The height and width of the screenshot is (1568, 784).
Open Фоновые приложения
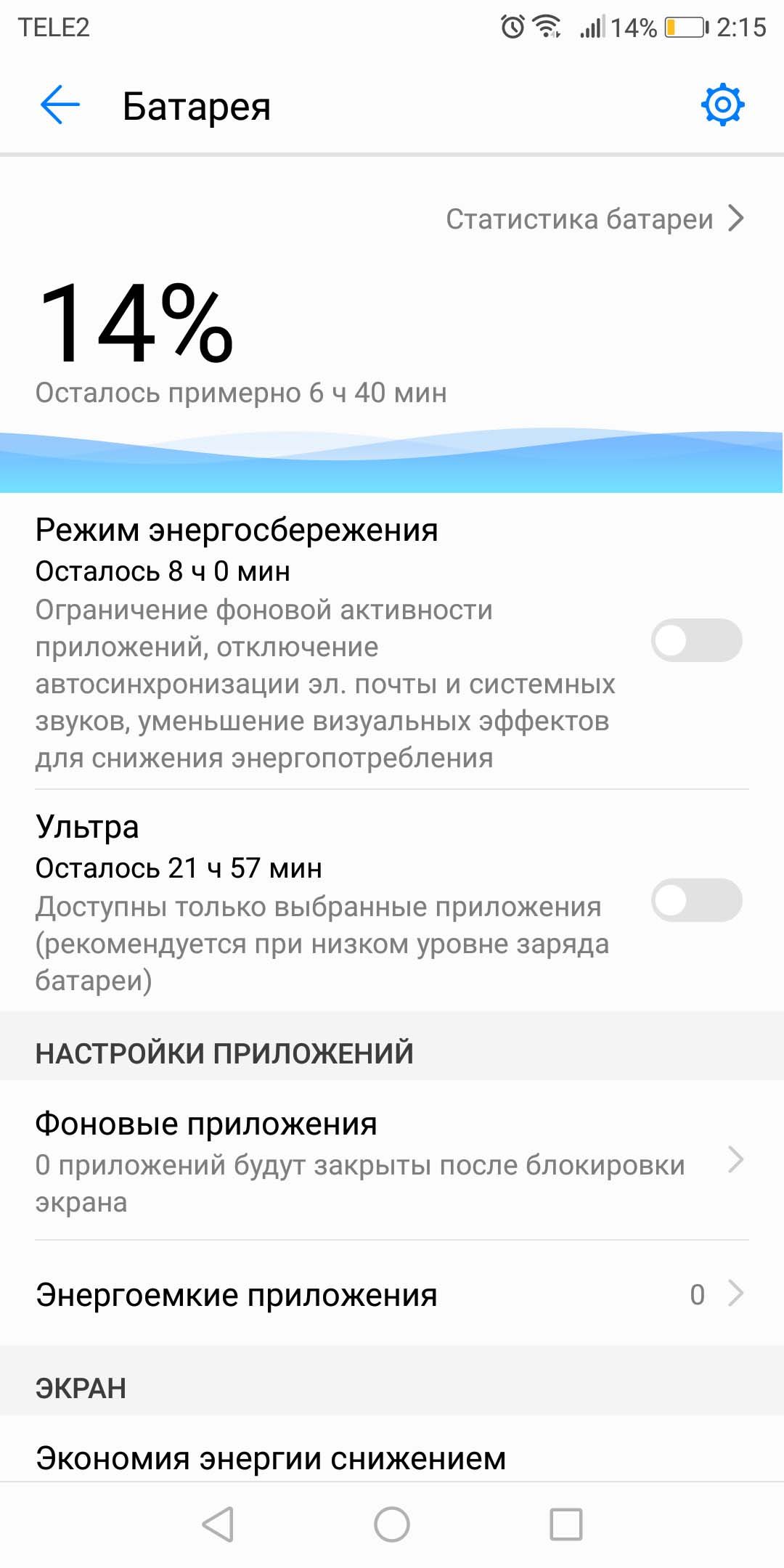click(x=392, y=1161)
